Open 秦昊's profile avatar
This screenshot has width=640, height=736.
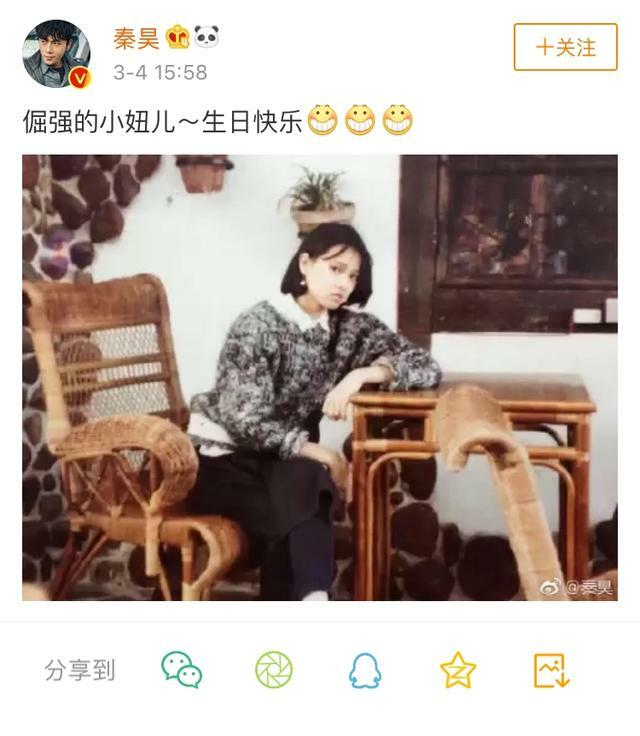(57, 53)
